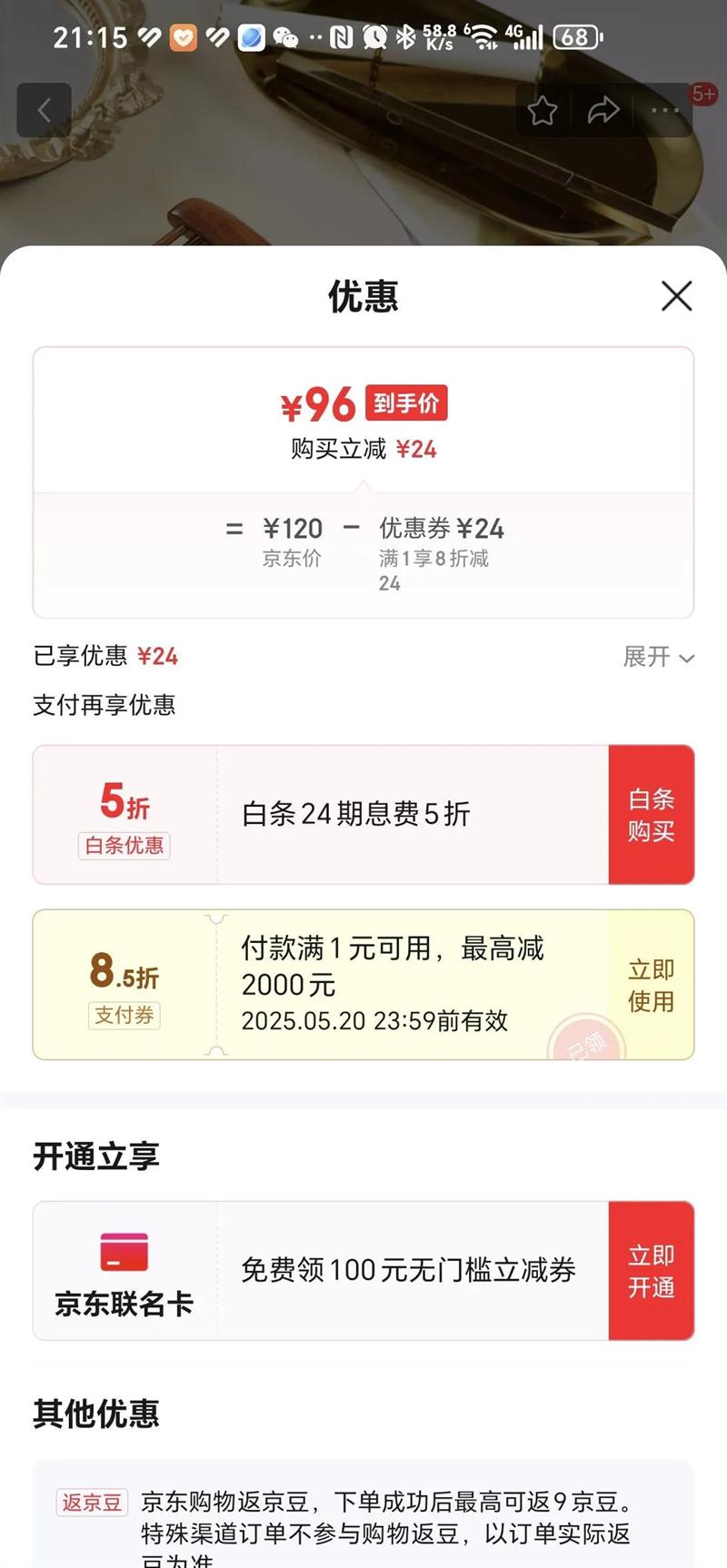
Task: Favorite this product with the star icon
Action: (543, 111)
